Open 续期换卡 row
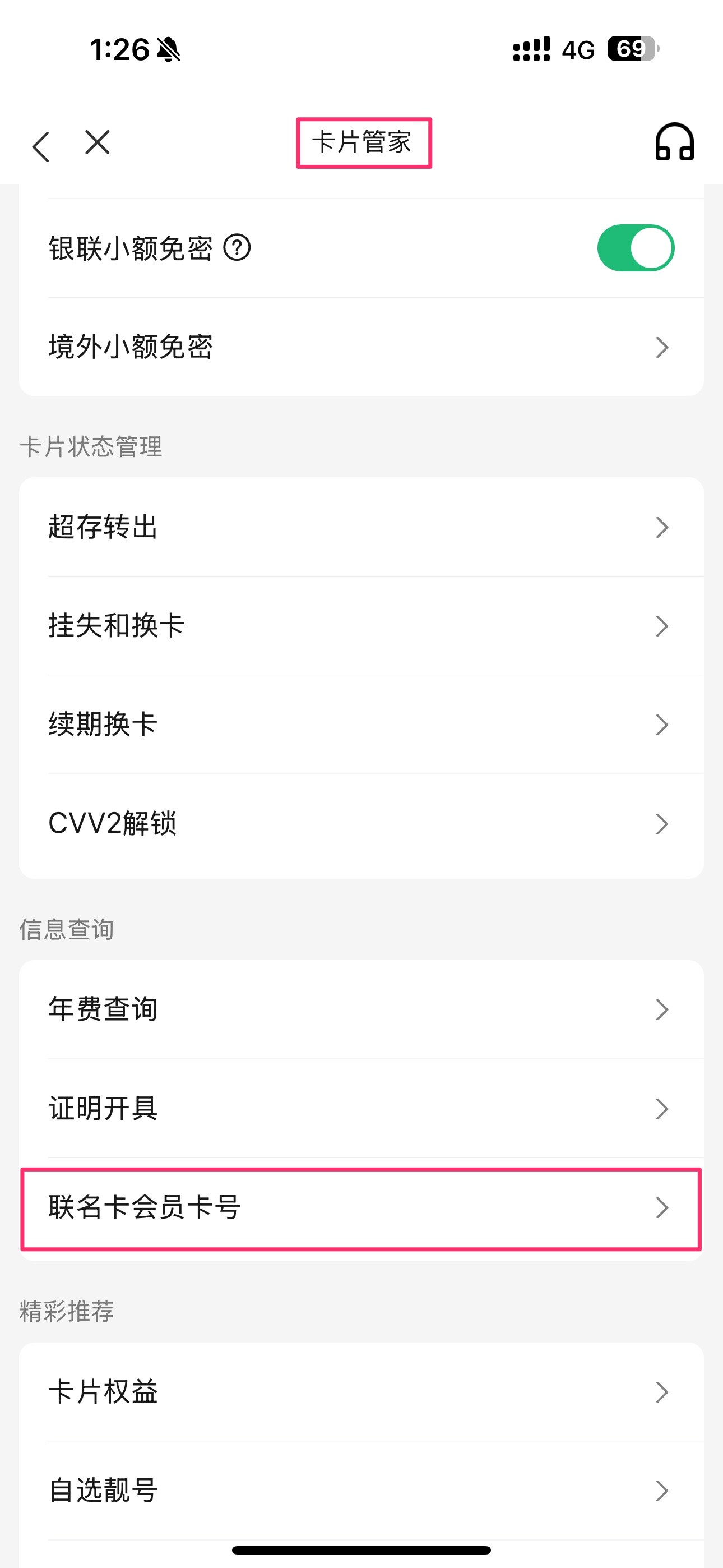 [361, 725]
